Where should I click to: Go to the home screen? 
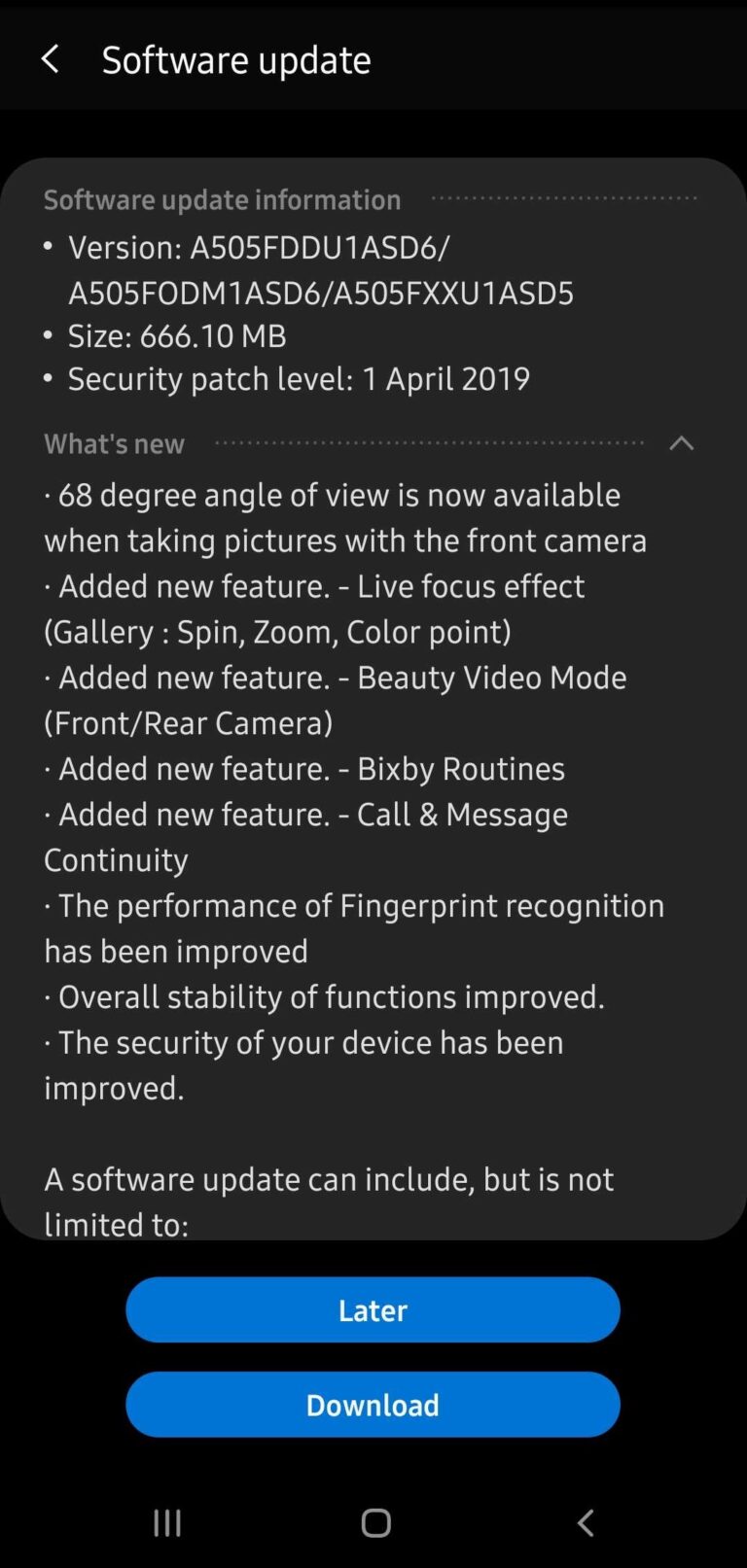375,1522
